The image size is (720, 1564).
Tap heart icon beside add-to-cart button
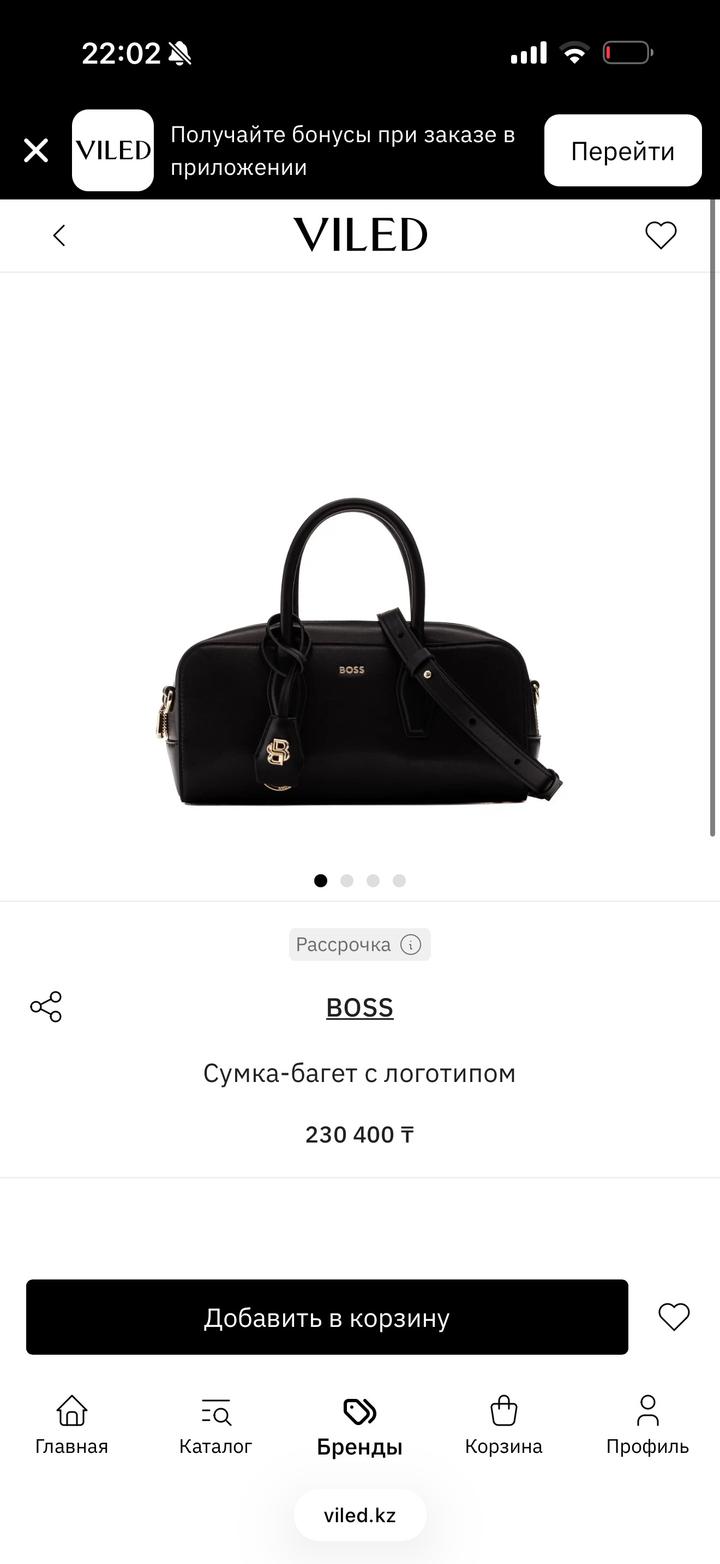click(x=674, y=1317)
